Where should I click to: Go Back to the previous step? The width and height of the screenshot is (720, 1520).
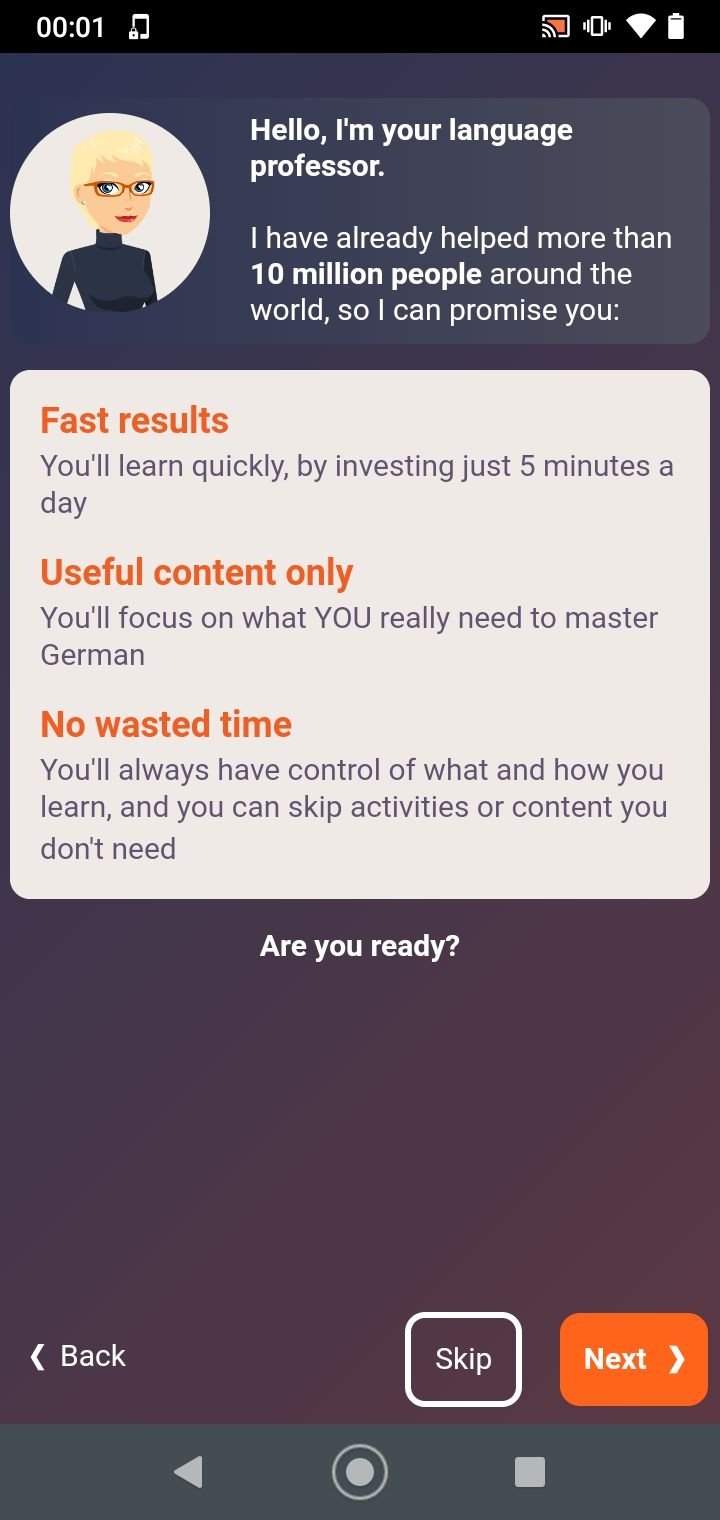click(x=78, y=1356)
